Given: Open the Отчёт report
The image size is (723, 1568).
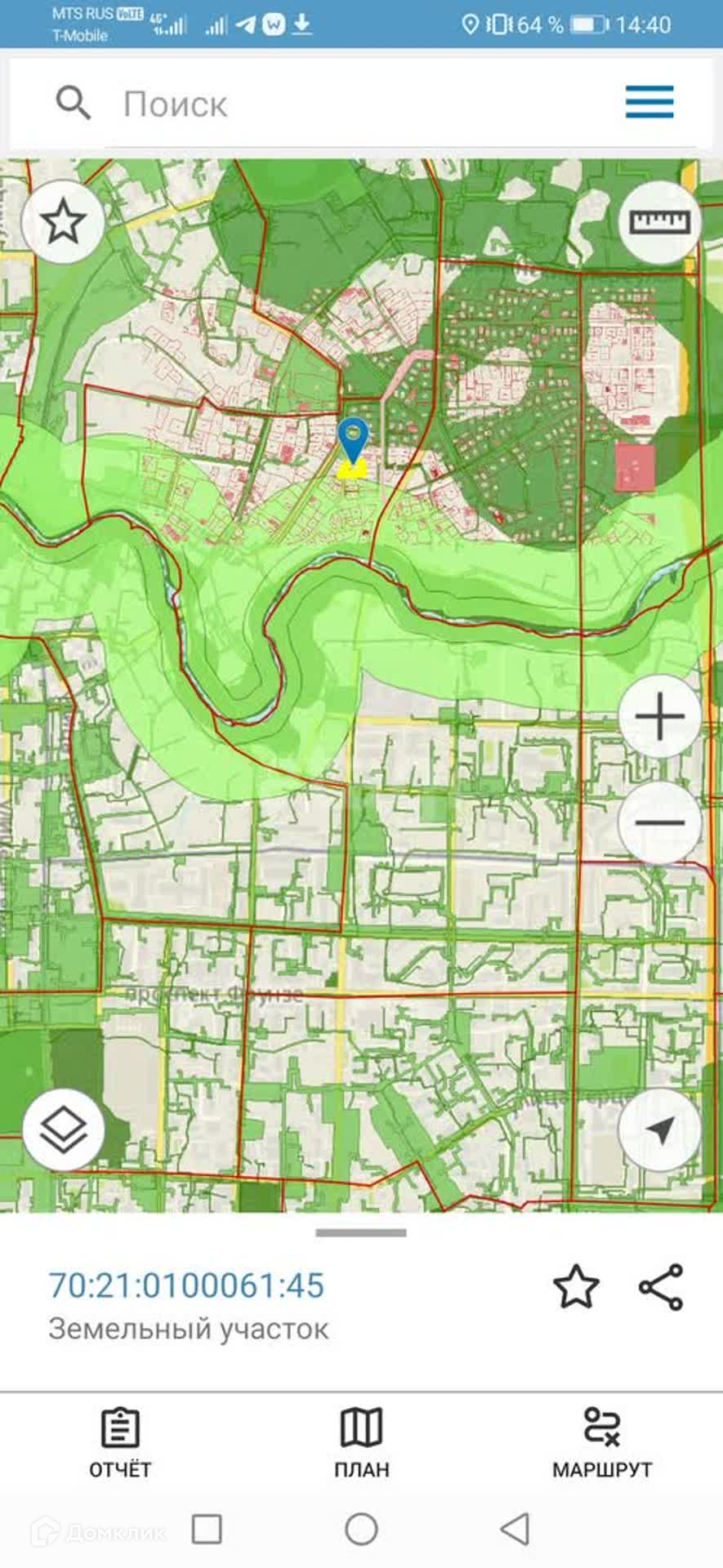Looking at the screenshot, I should (120, 1444).
